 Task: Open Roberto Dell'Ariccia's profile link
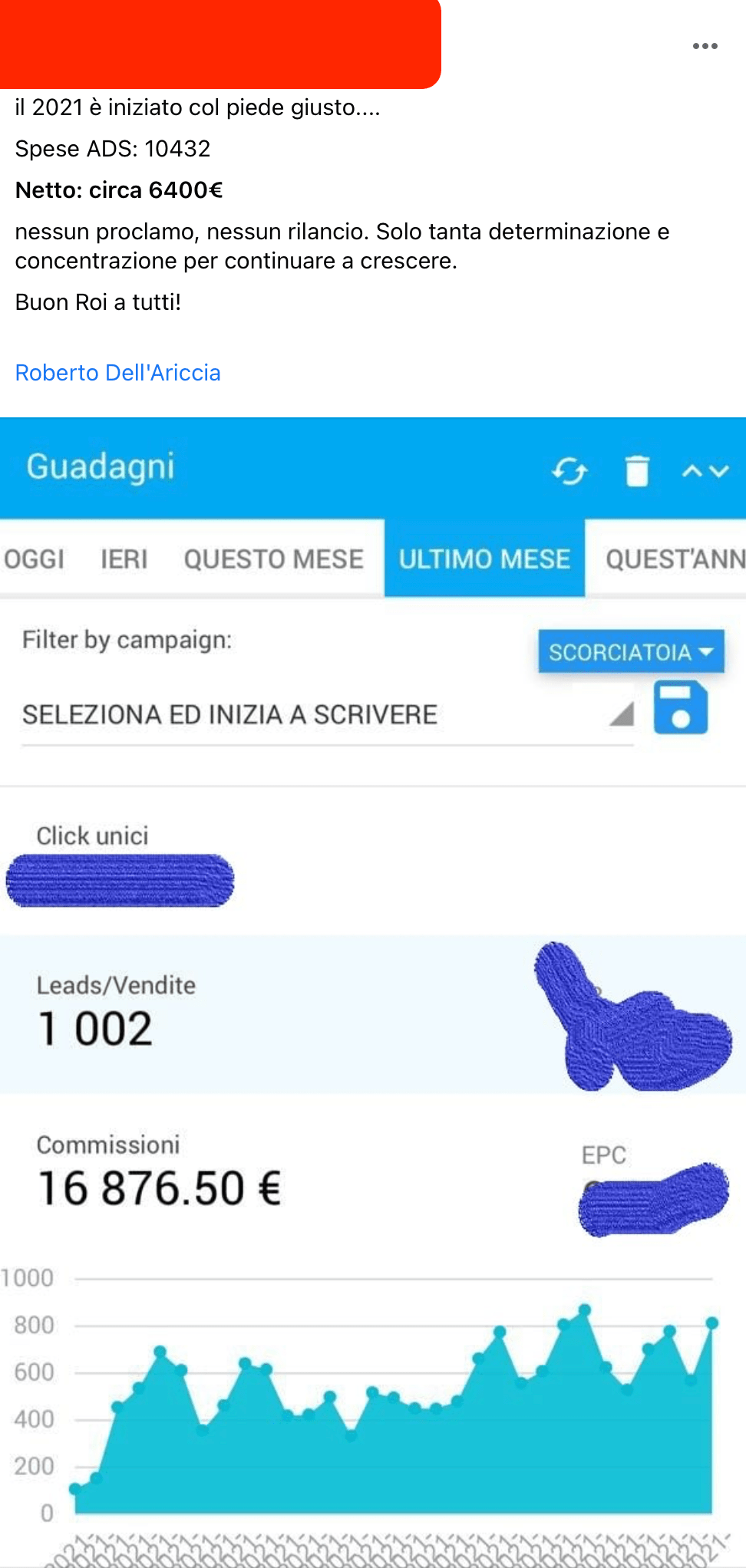click(118, 373)
